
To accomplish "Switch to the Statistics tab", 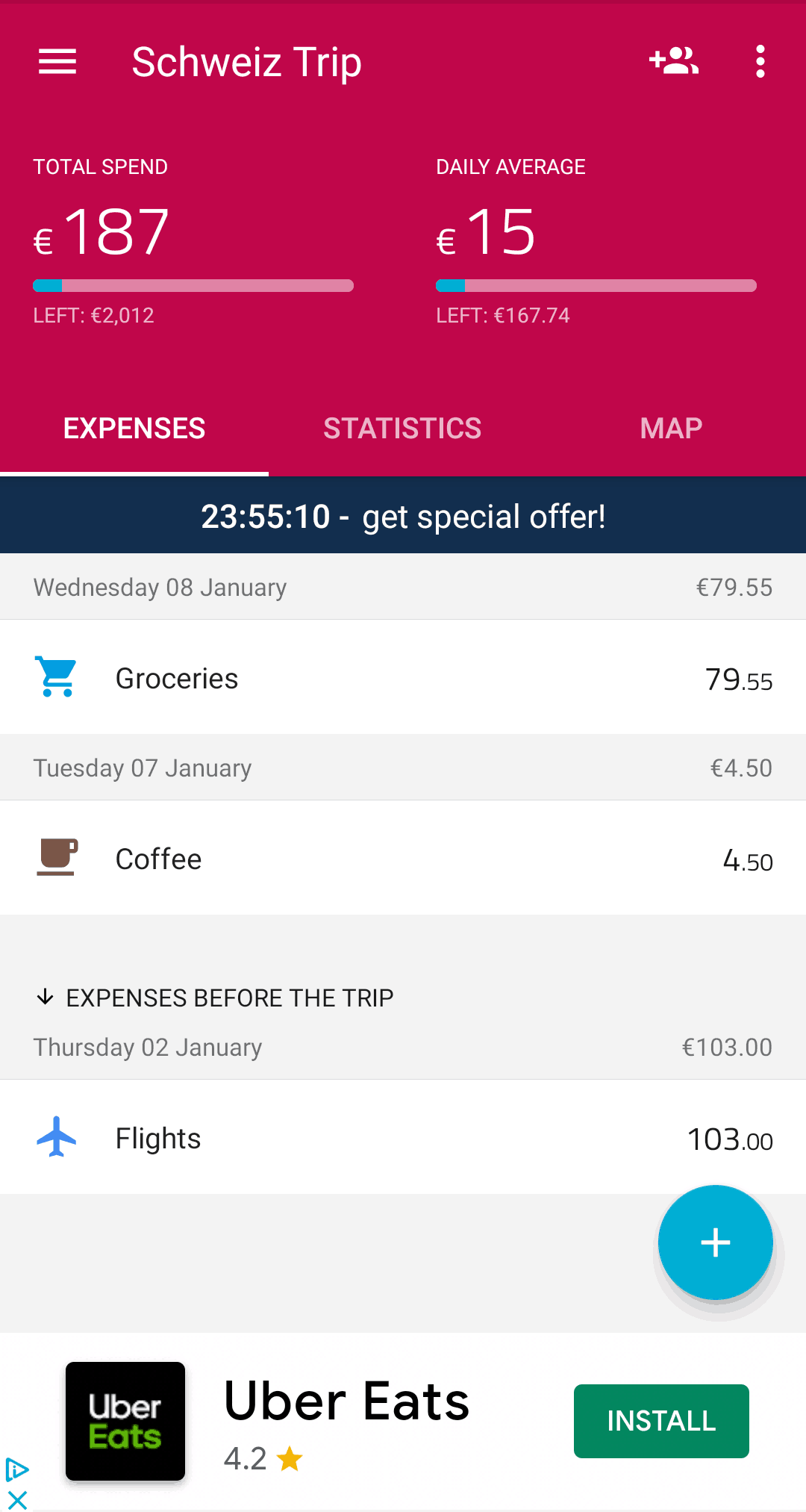I will 402,429.
